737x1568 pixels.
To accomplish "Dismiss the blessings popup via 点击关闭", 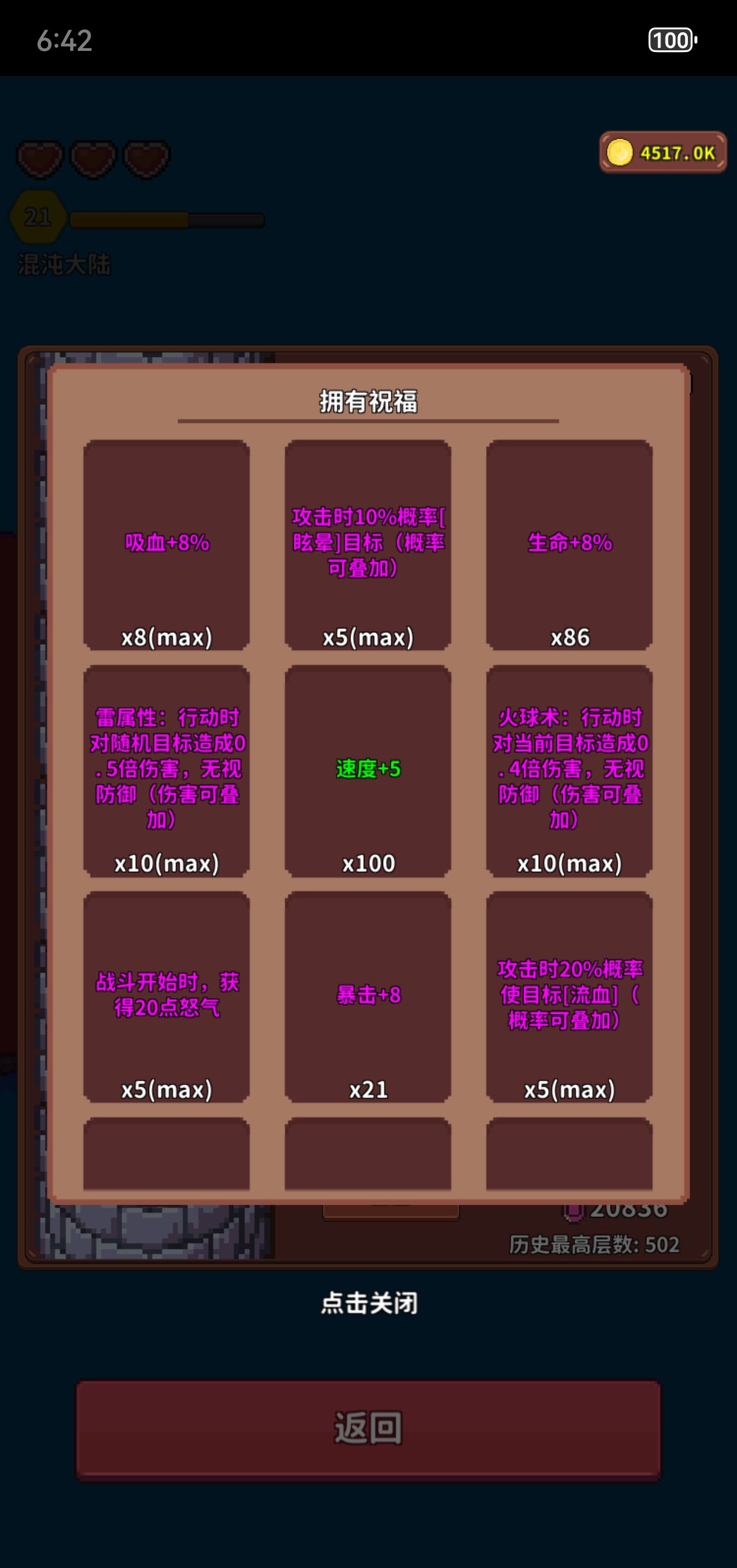I will 369,1303.
